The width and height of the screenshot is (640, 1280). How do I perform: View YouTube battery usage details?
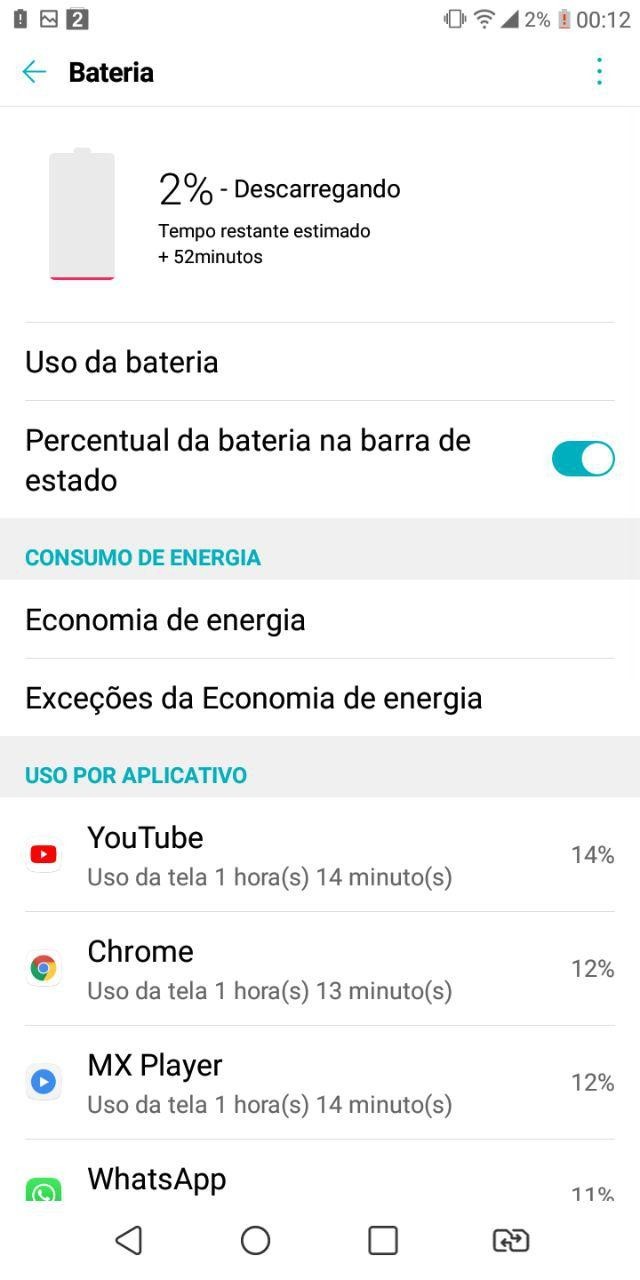[320, 855]
